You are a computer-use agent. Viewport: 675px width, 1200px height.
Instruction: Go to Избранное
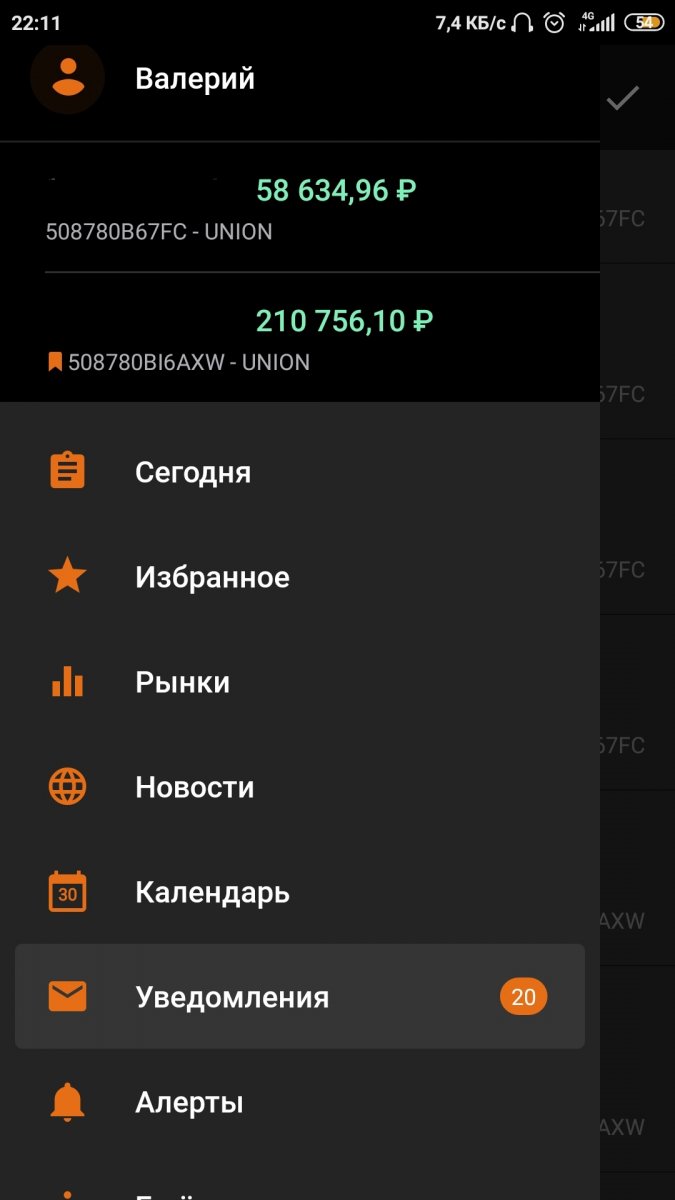coord(300,577)
